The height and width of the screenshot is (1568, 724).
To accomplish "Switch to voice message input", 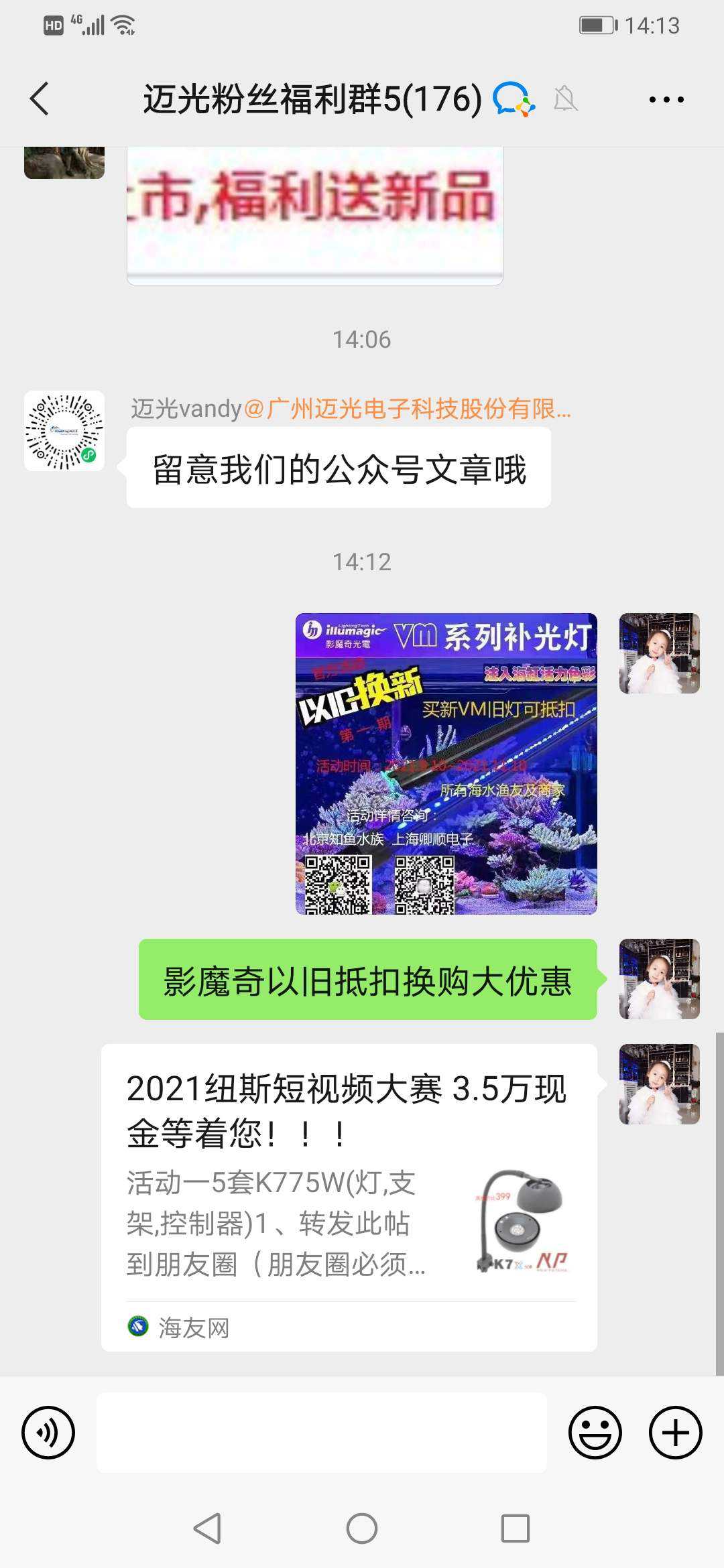I will tap(48, 1433).
